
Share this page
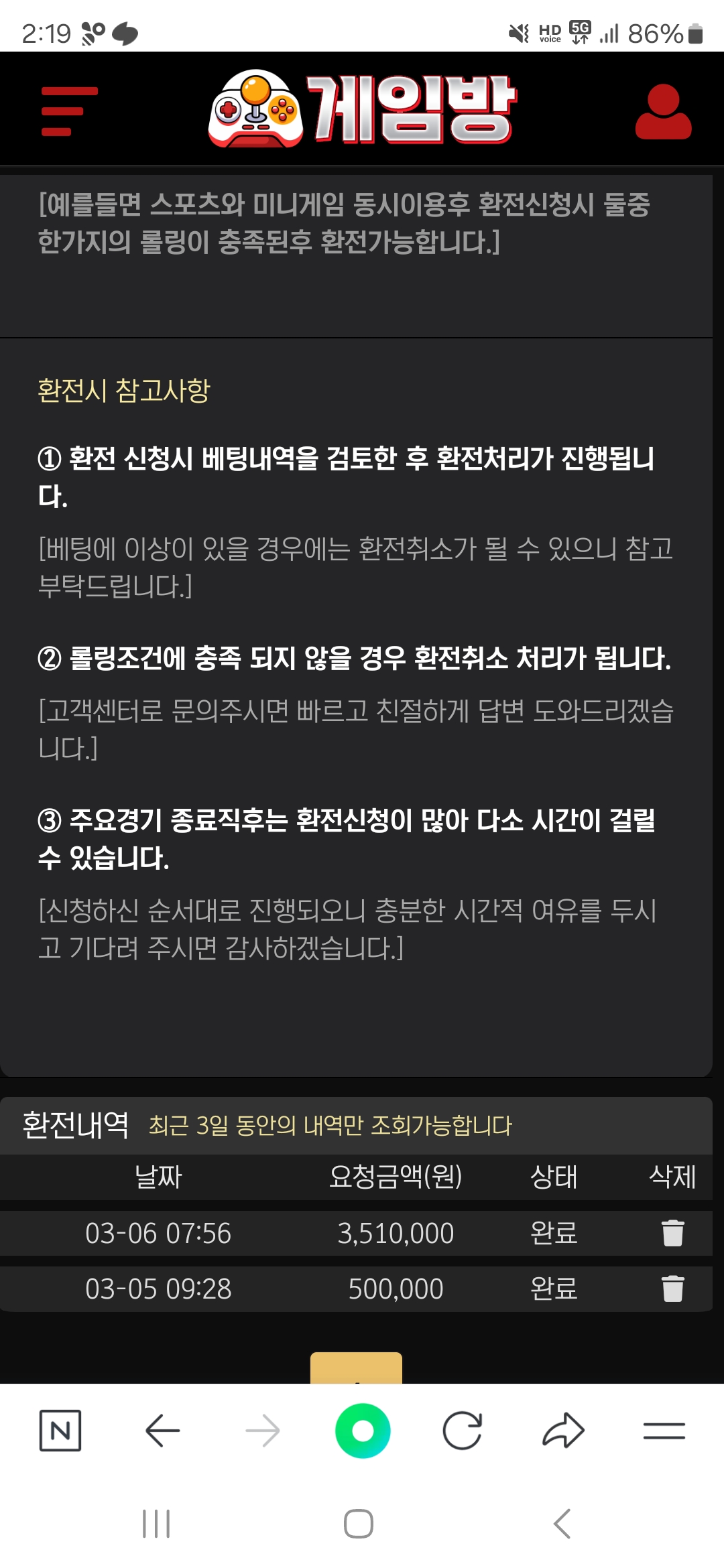(x=563, y=1431)
